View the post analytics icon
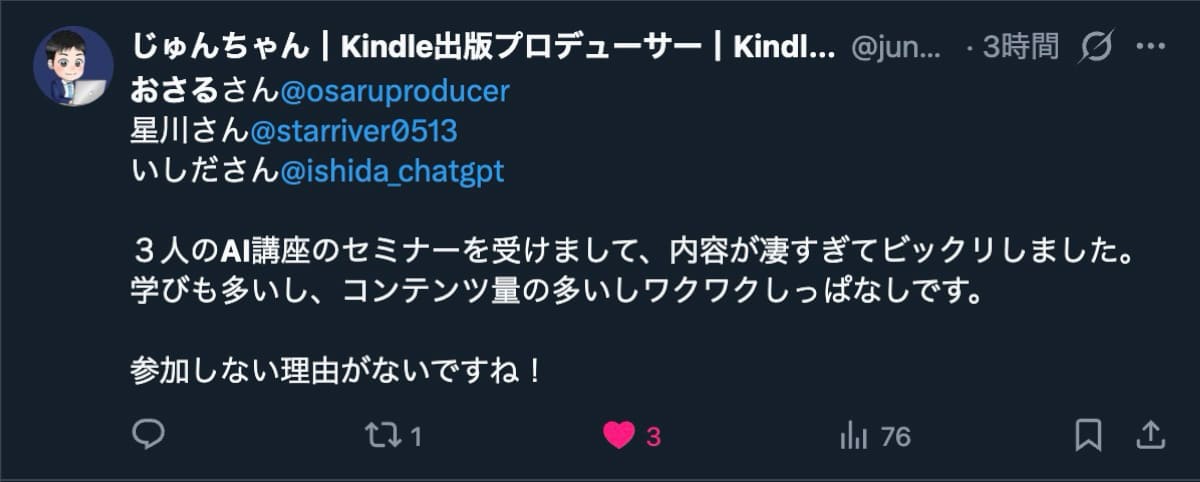Screen dimensions: 1200x482 pos(853,435)
